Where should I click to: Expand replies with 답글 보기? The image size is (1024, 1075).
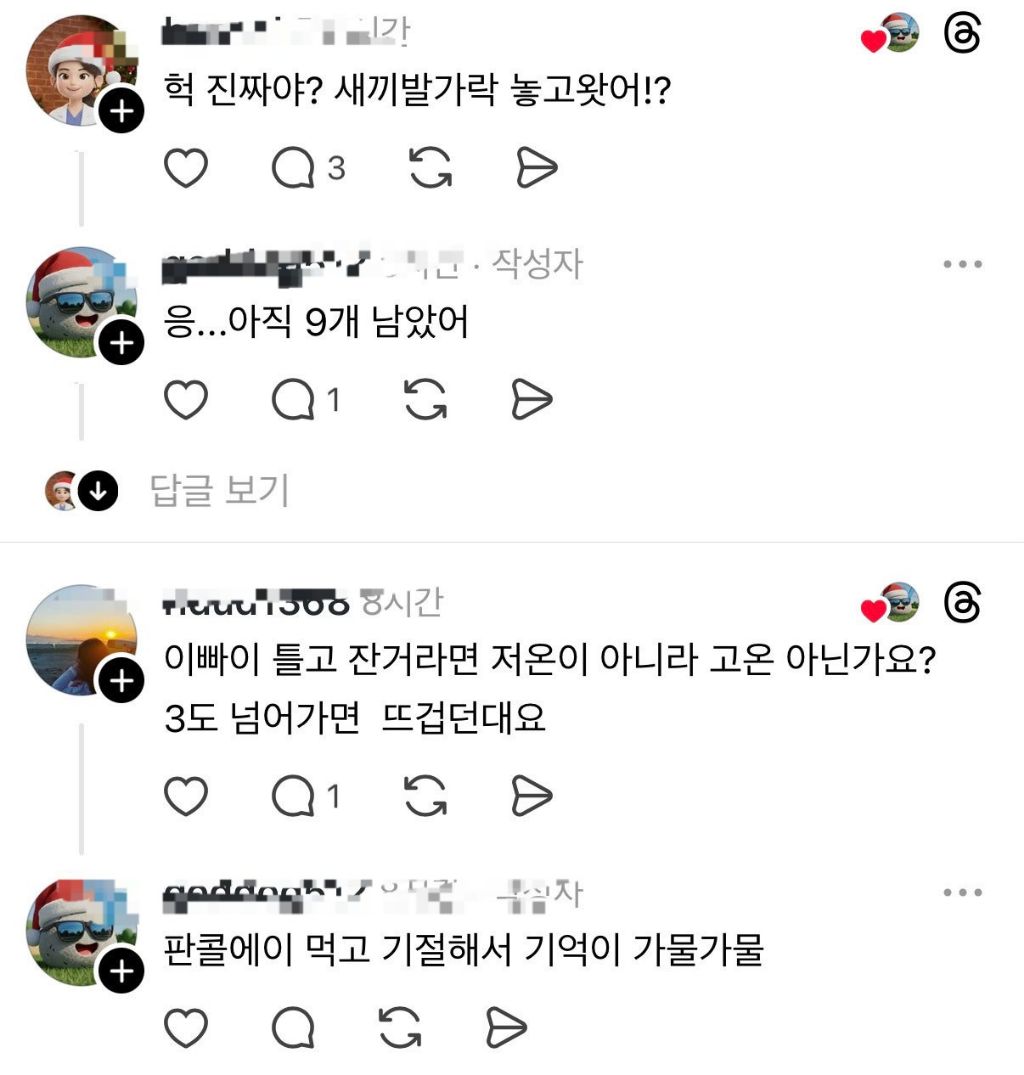point(219,491)
